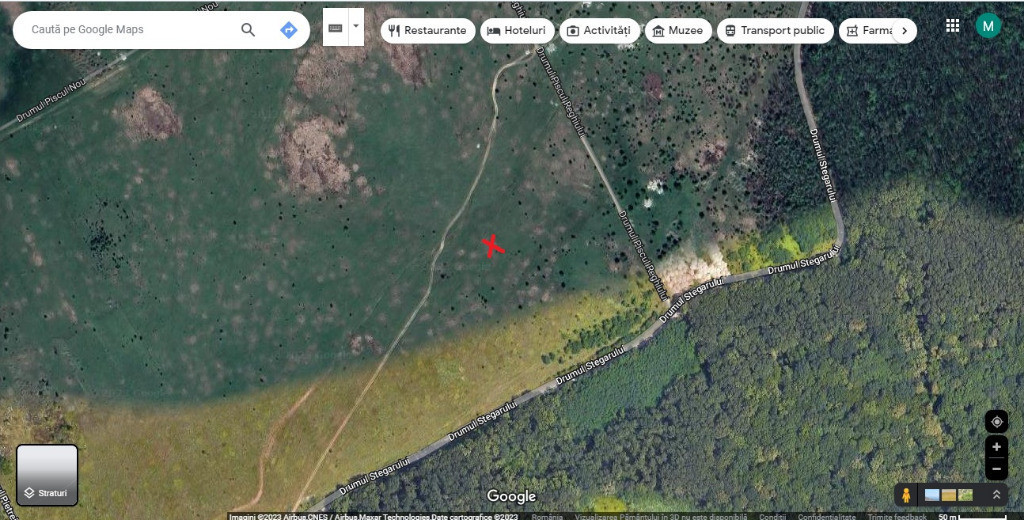Open directions with the blue arrow icon
The image size is (1024, 520).
click(288, 30)
